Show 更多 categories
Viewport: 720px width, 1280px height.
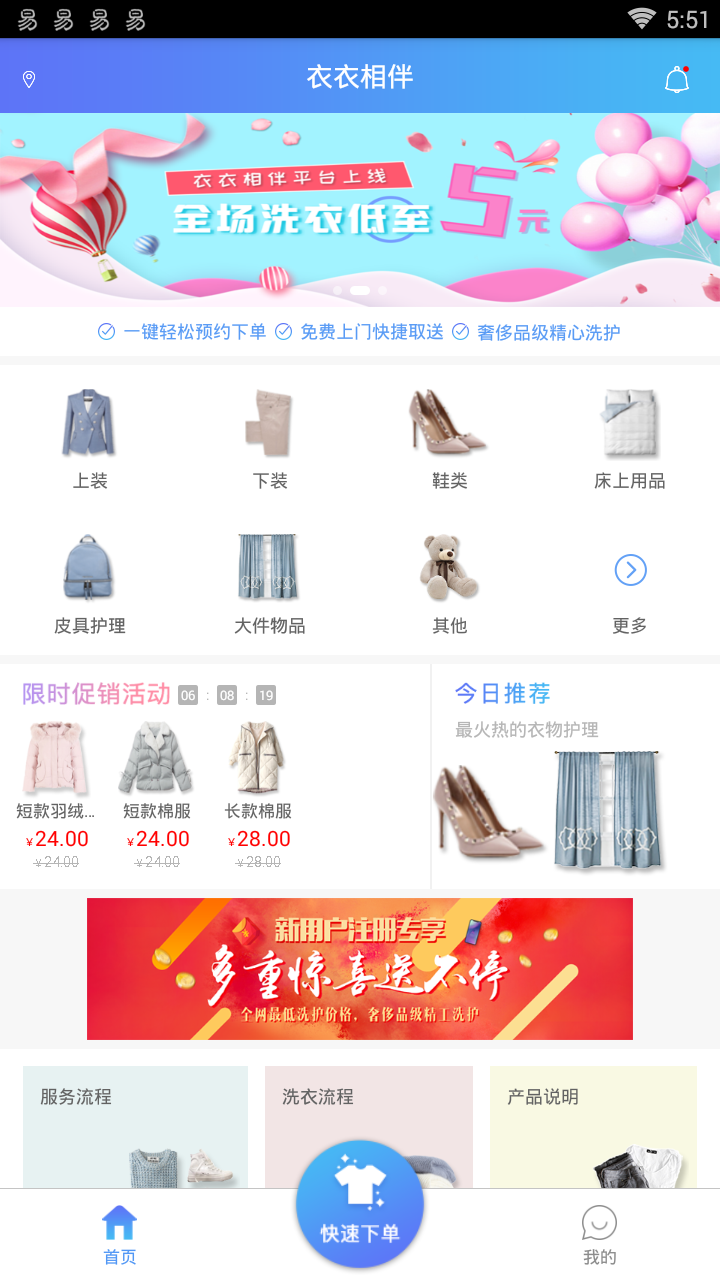(x=630, y=583)
